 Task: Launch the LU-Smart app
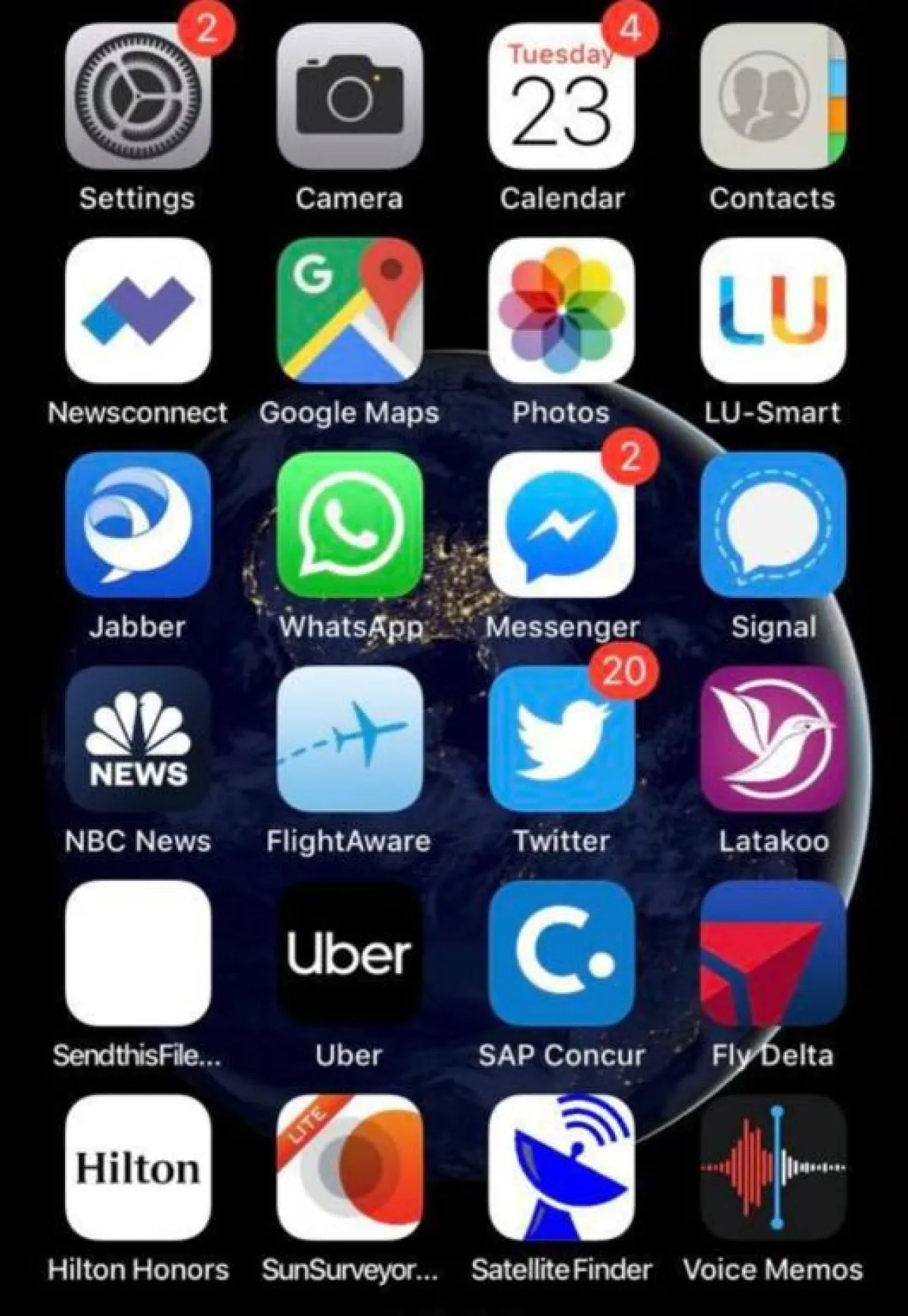coord(773,310)
